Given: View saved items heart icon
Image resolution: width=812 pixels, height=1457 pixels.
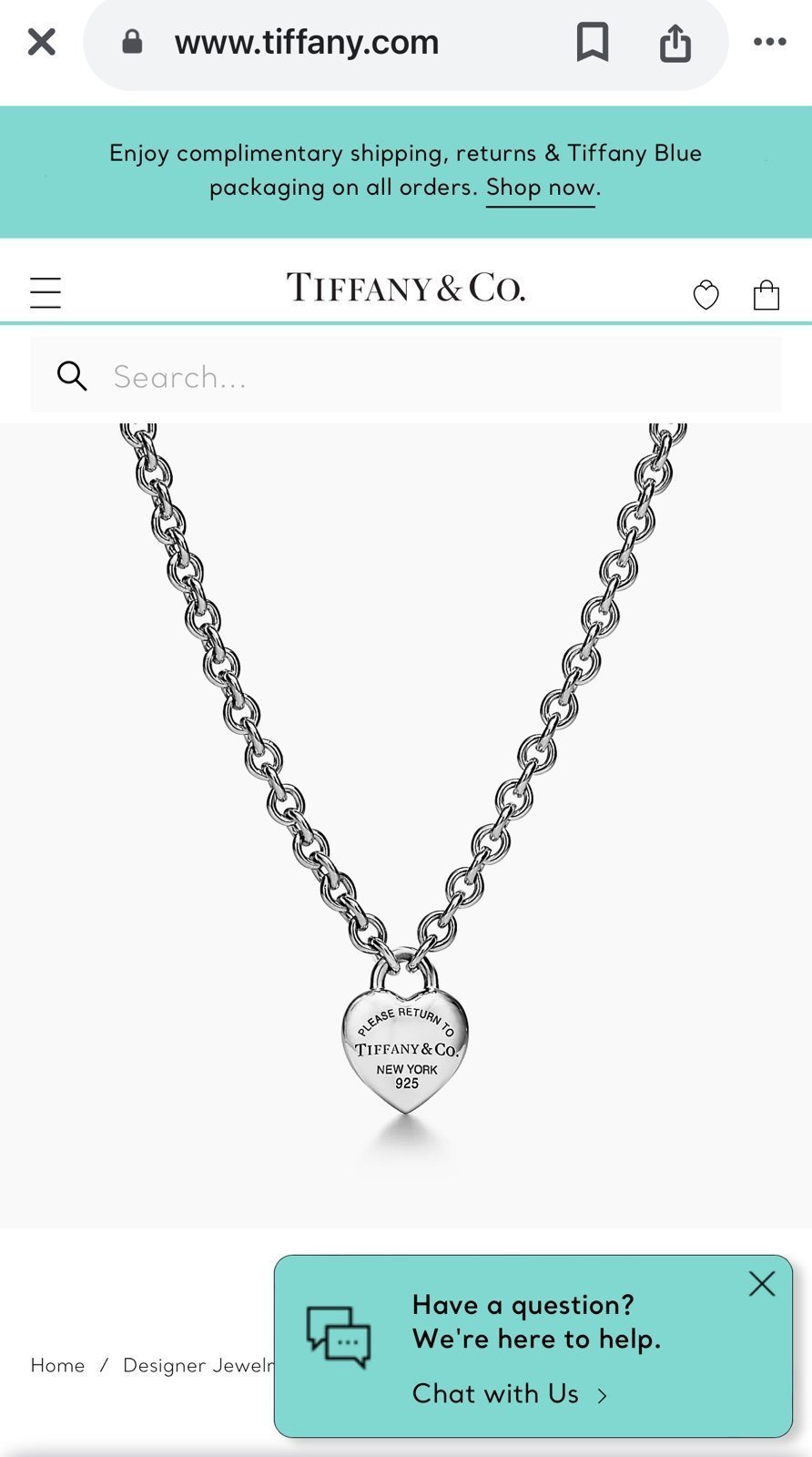Looking at the screenshot, I should pyautogui.click(x=705, y=295).
